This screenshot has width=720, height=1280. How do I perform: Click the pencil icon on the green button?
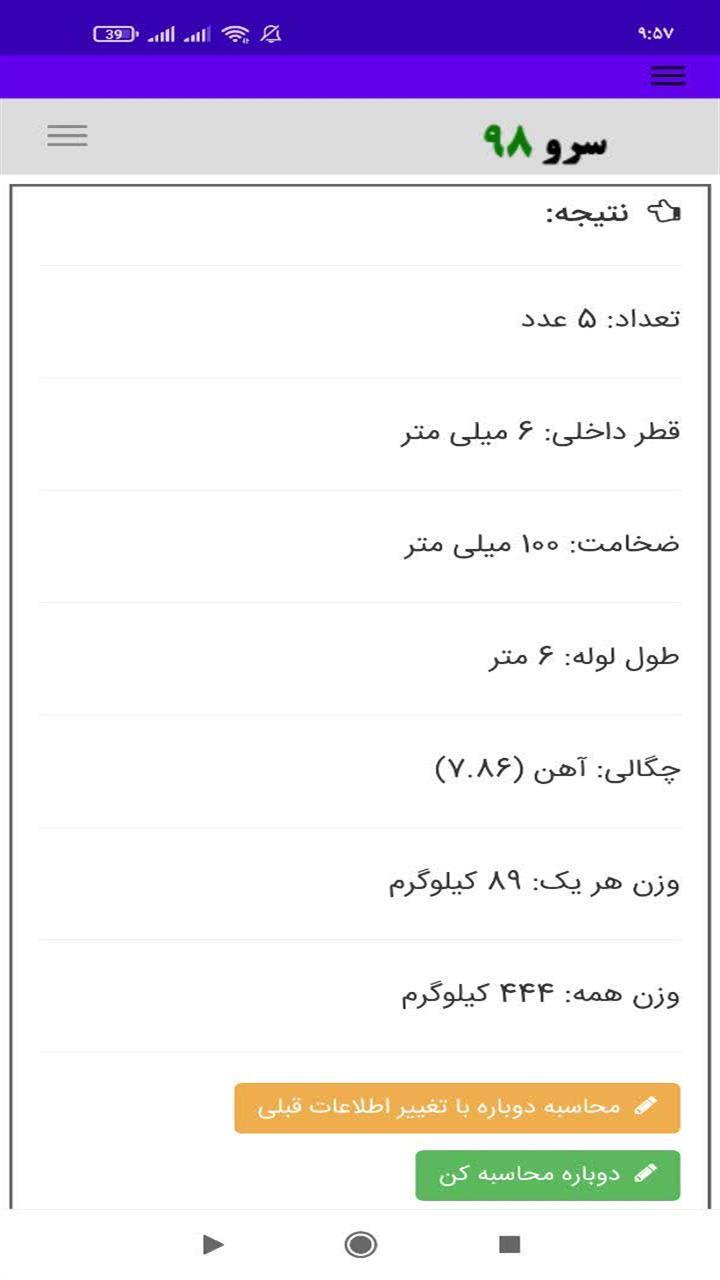pyautogui.click(x=648, y=1175)
